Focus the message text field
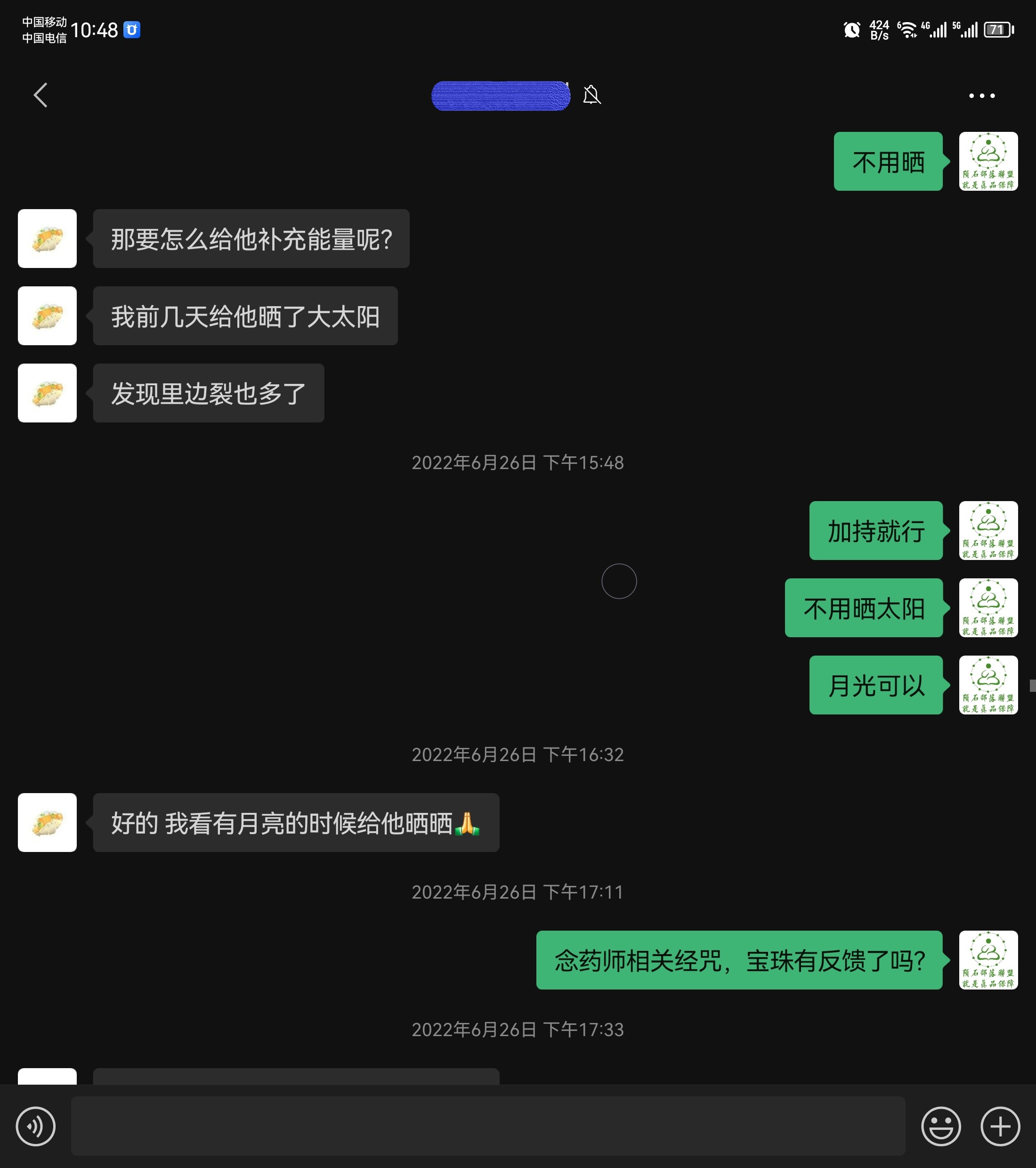 [x=488, y=1126]
